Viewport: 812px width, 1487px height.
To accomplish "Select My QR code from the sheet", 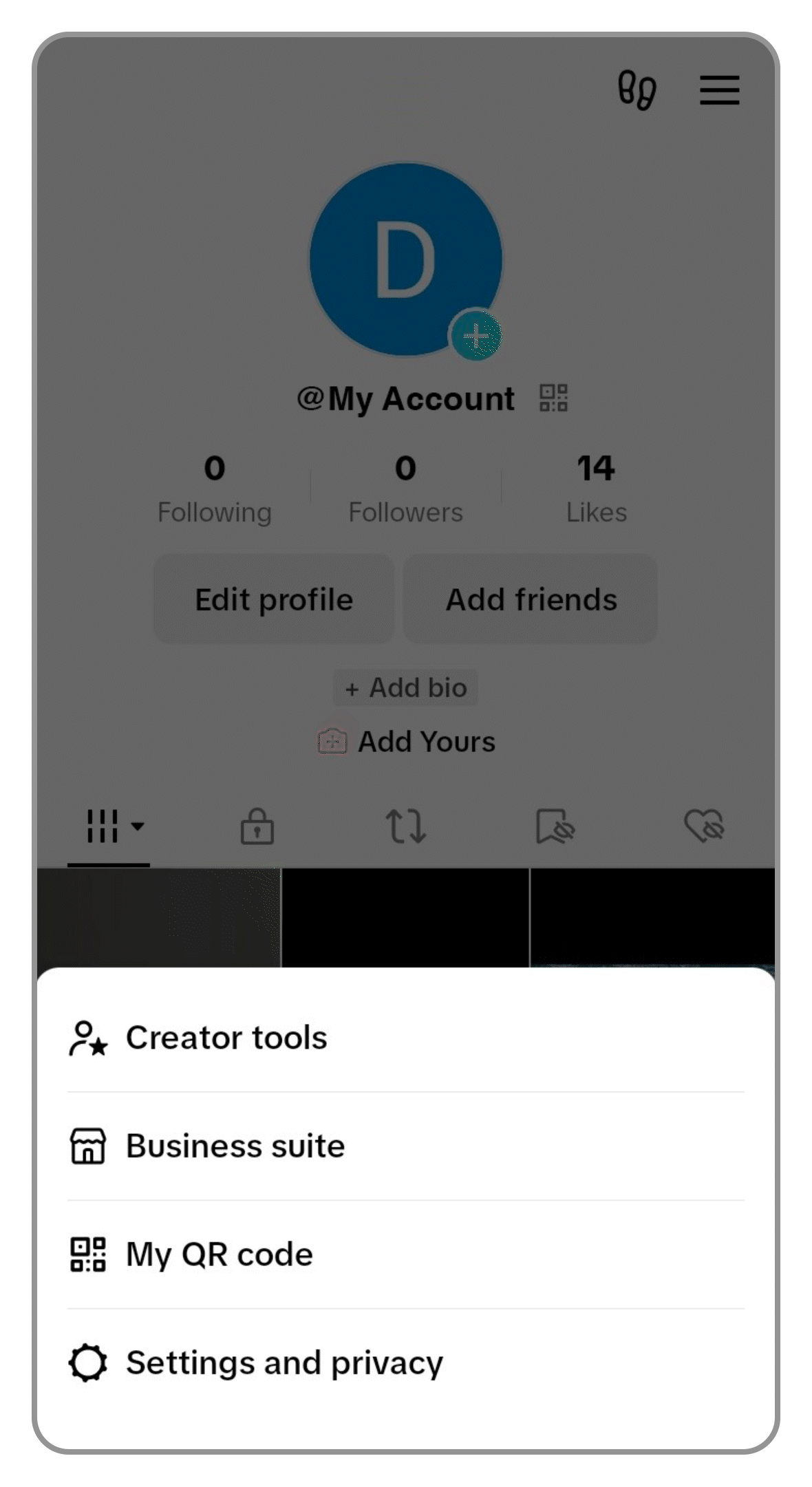I will point(218,1254).
